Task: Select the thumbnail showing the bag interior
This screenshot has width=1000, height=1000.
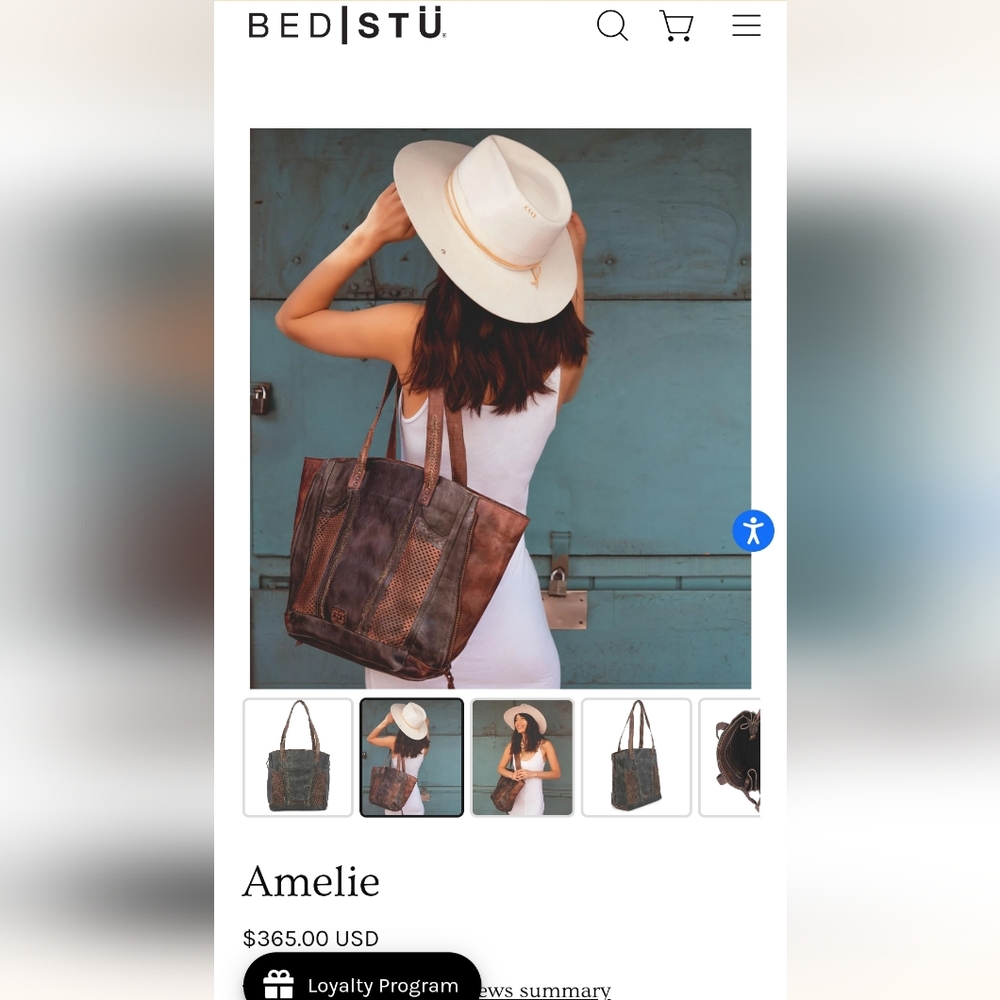Action: (732, 757)
